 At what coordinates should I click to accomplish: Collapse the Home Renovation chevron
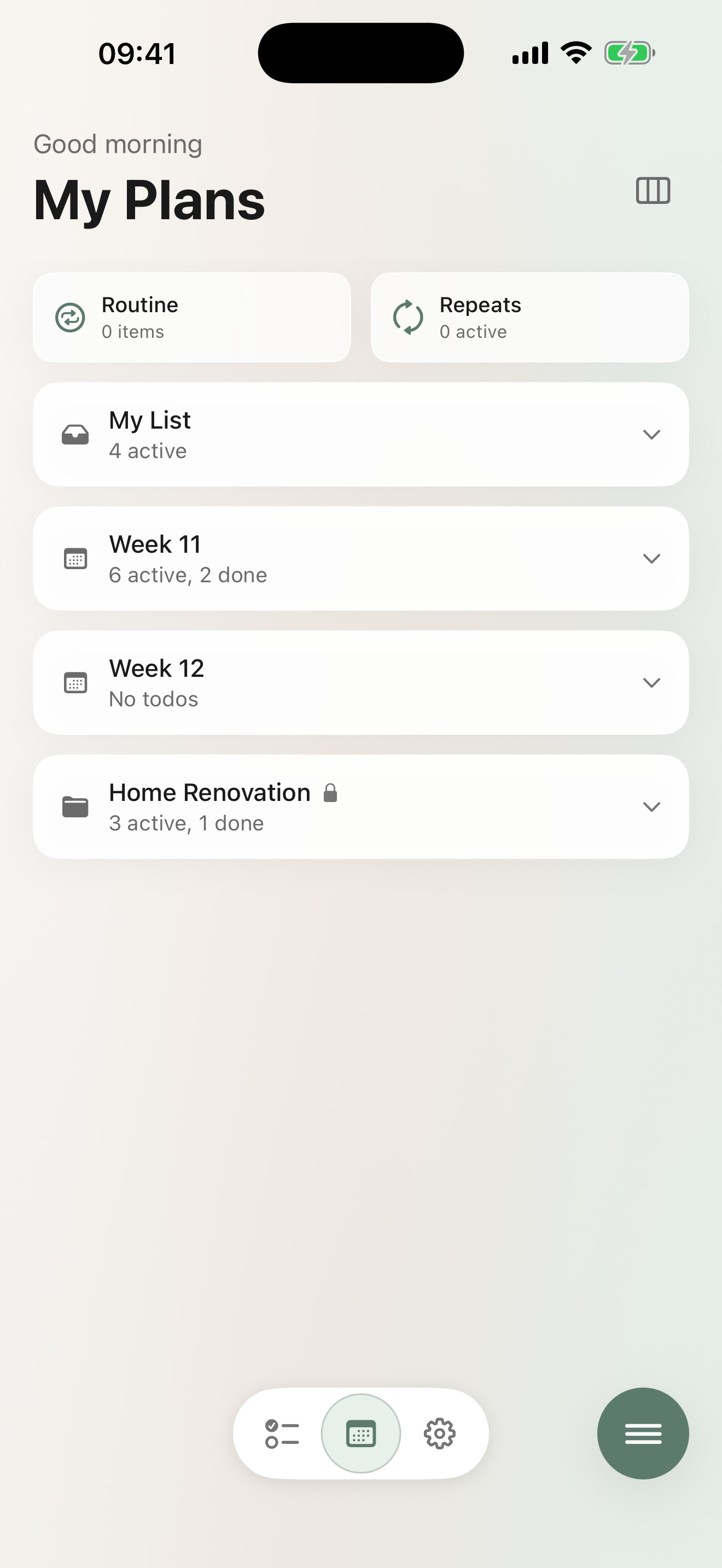click(x=651, y=806)
